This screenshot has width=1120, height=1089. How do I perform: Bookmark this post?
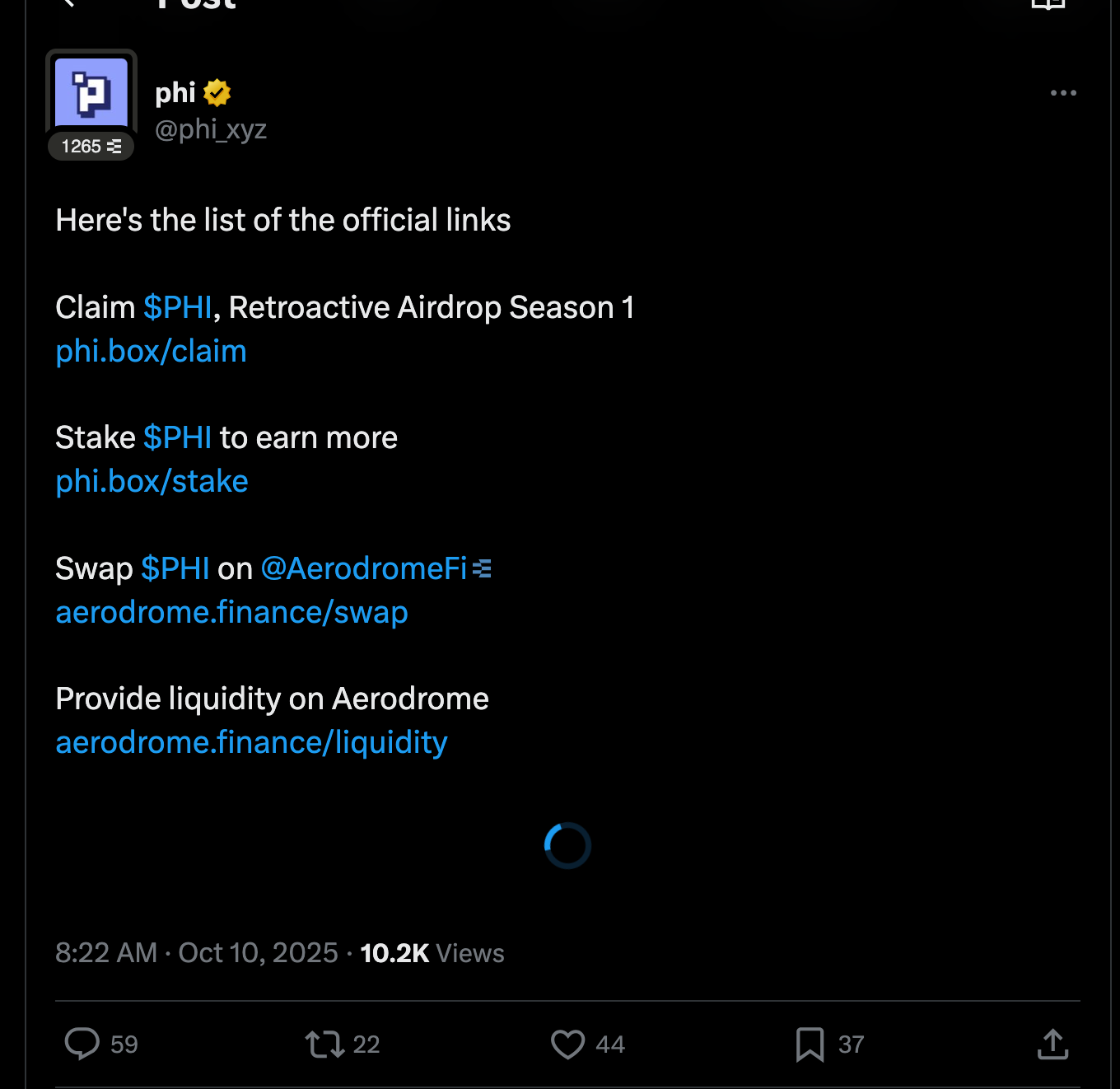810,1044
